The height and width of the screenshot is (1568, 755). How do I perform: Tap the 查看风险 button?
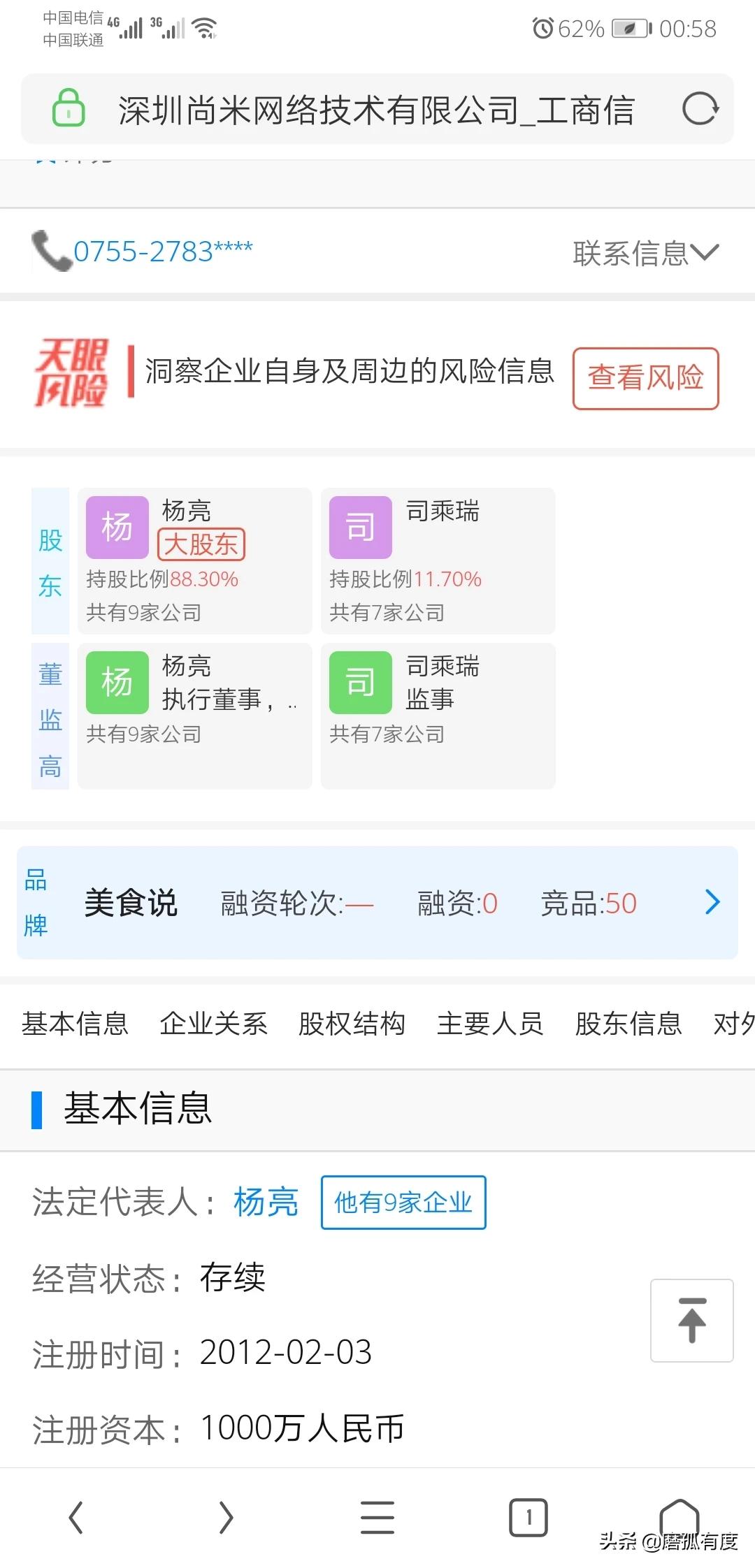[x=645, y=377]
